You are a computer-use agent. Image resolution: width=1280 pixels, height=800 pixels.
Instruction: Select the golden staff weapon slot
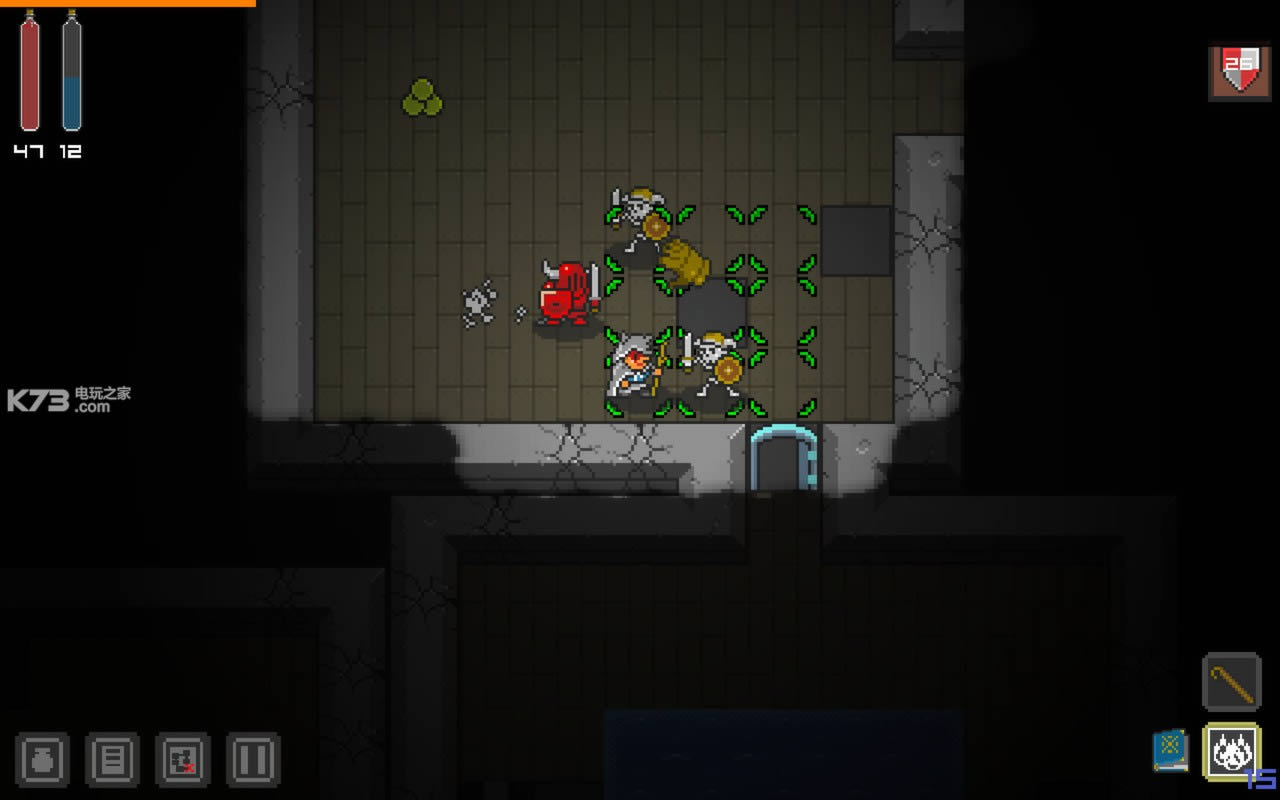[x=1231, y=682]
